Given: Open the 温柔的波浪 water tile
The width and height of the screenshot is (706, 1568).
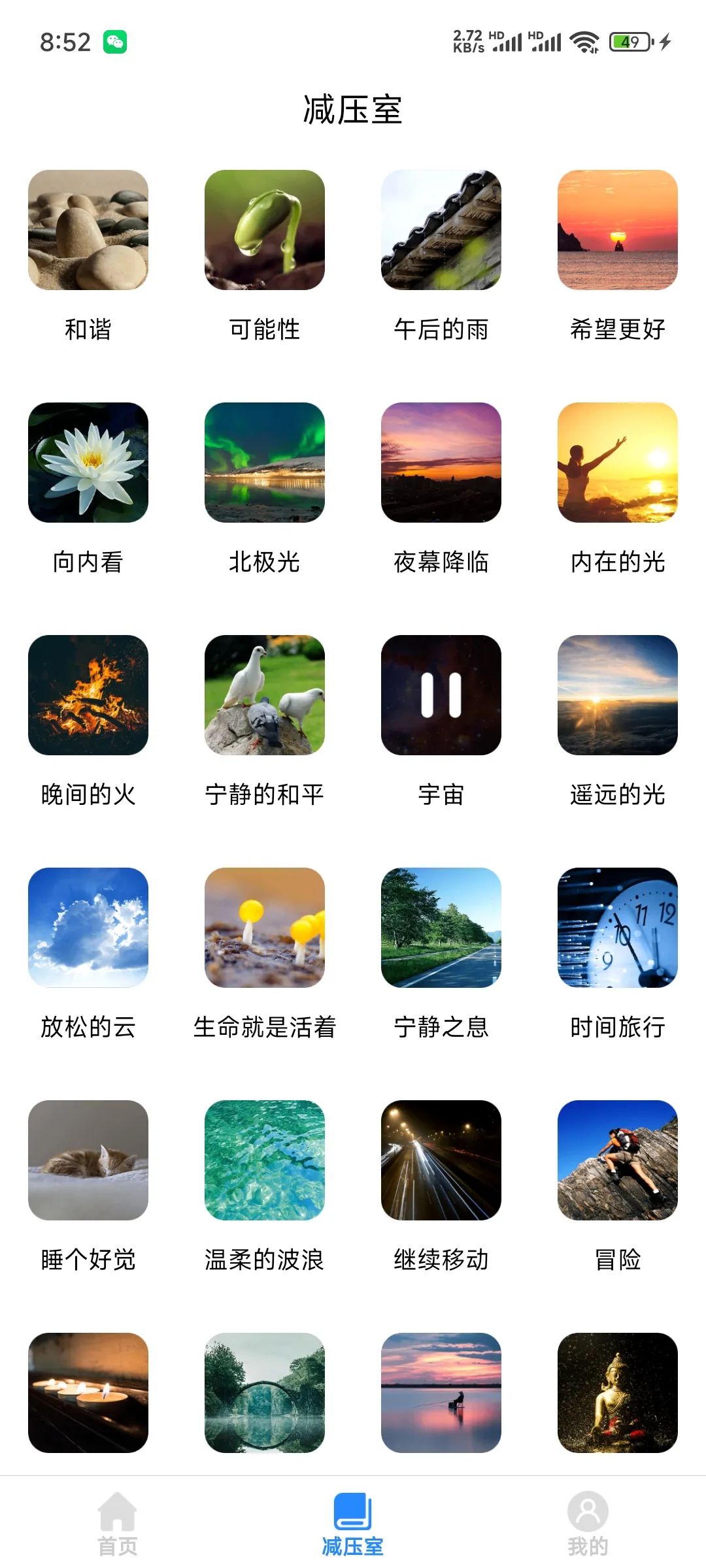Looking at the screenshot, I should [x=265, y=1160].
